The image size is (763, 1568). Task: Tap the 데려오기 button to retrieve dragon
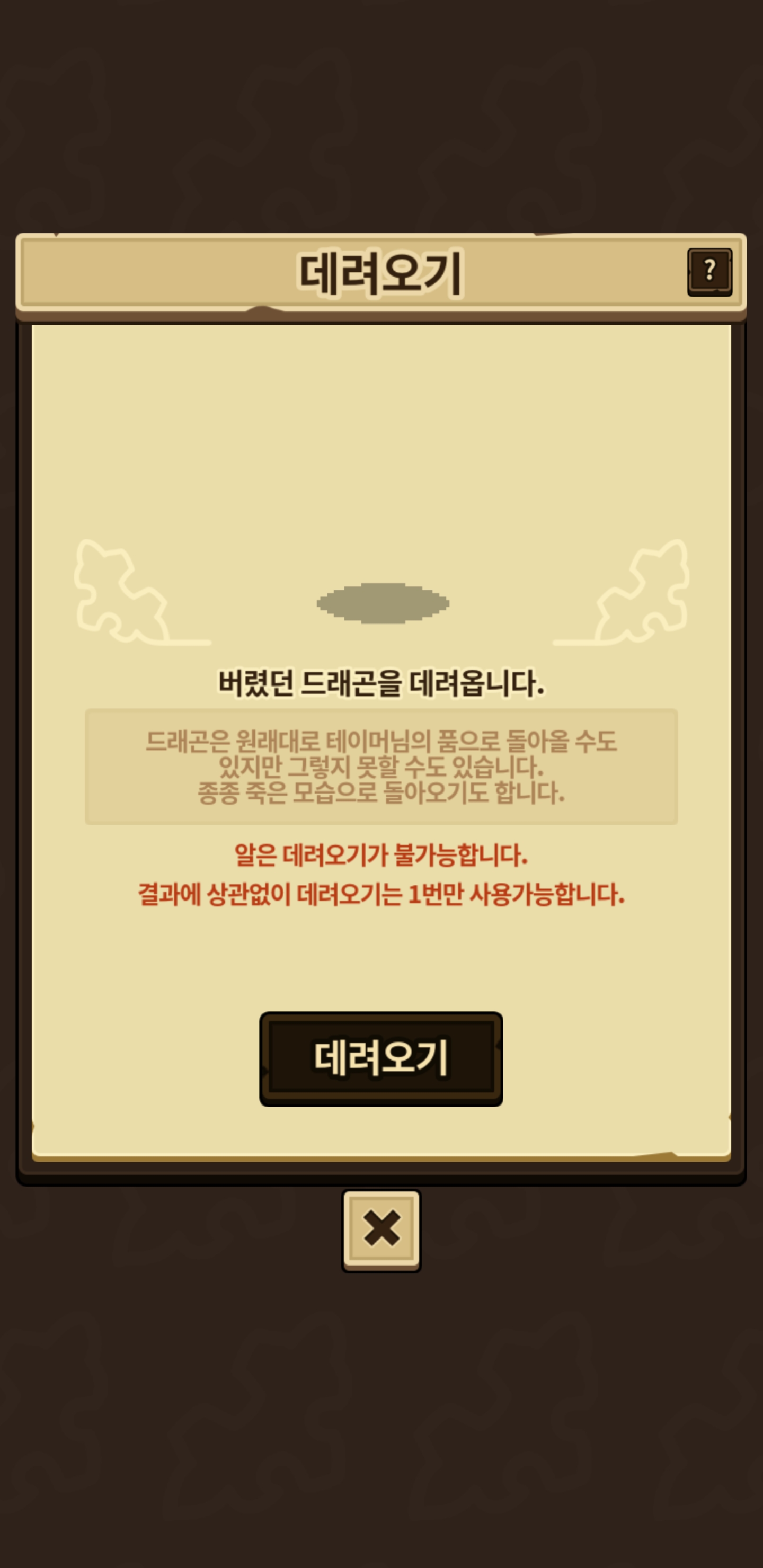click(x=381, y=1058)
